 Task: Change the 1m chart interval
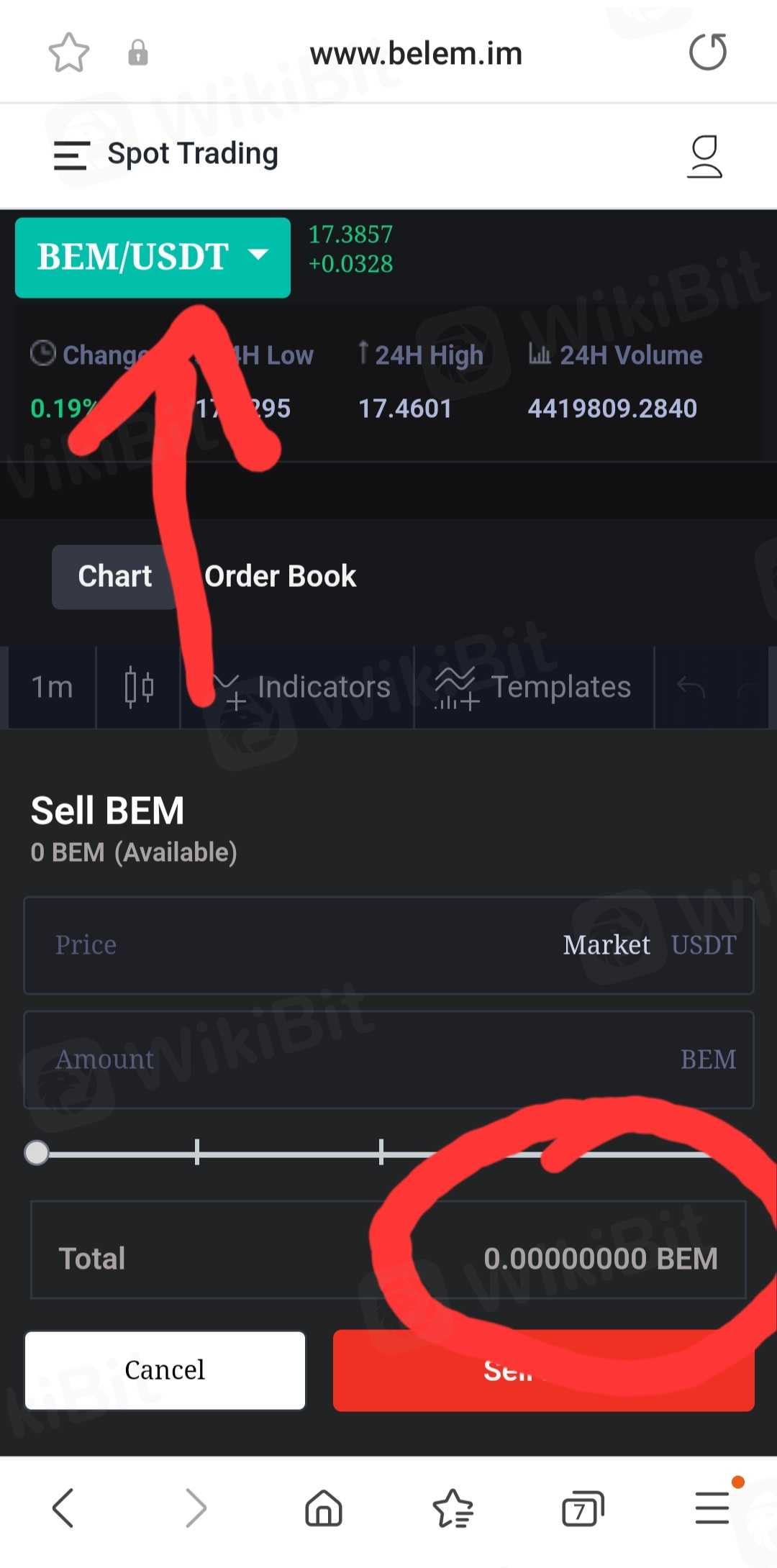coord(52,688)
